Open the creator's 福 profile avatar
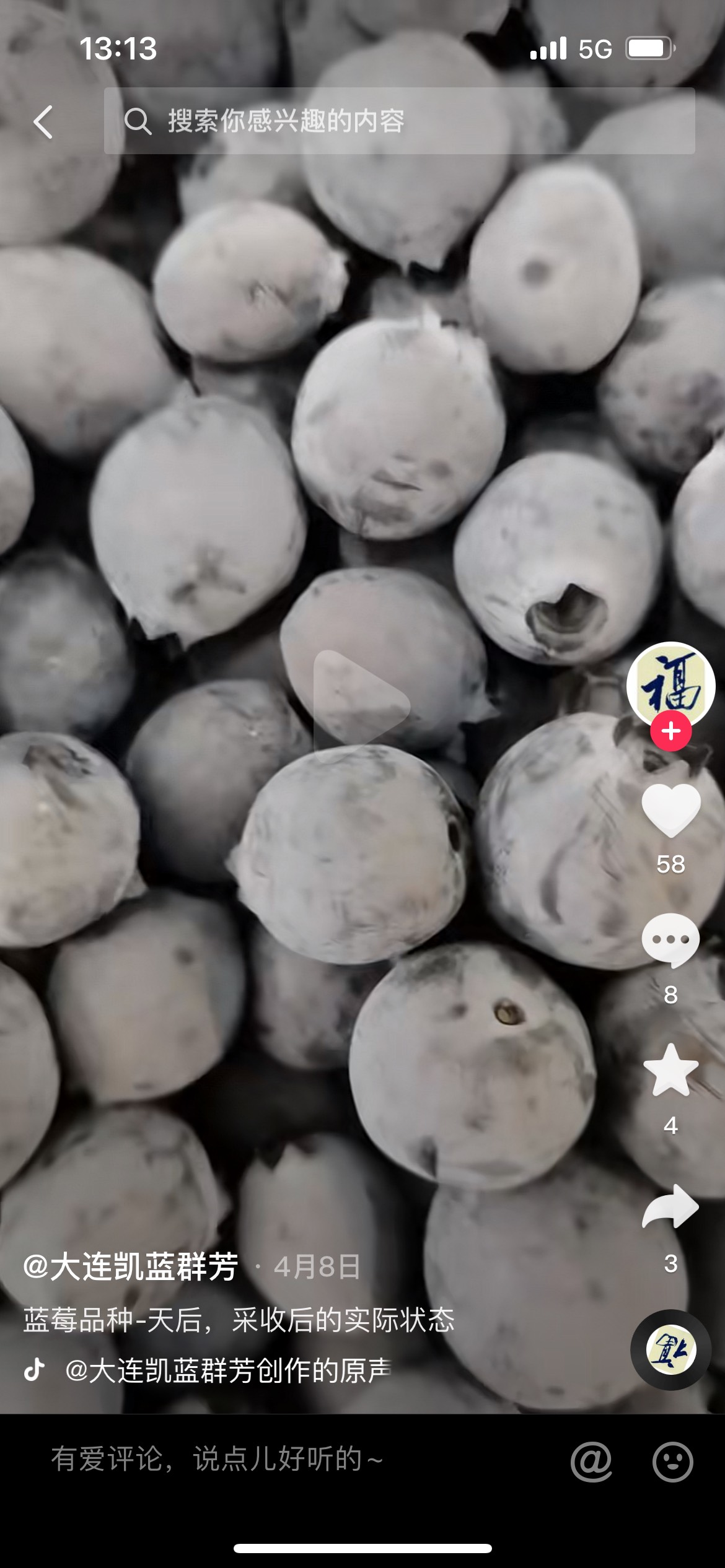 coord(670,686)
